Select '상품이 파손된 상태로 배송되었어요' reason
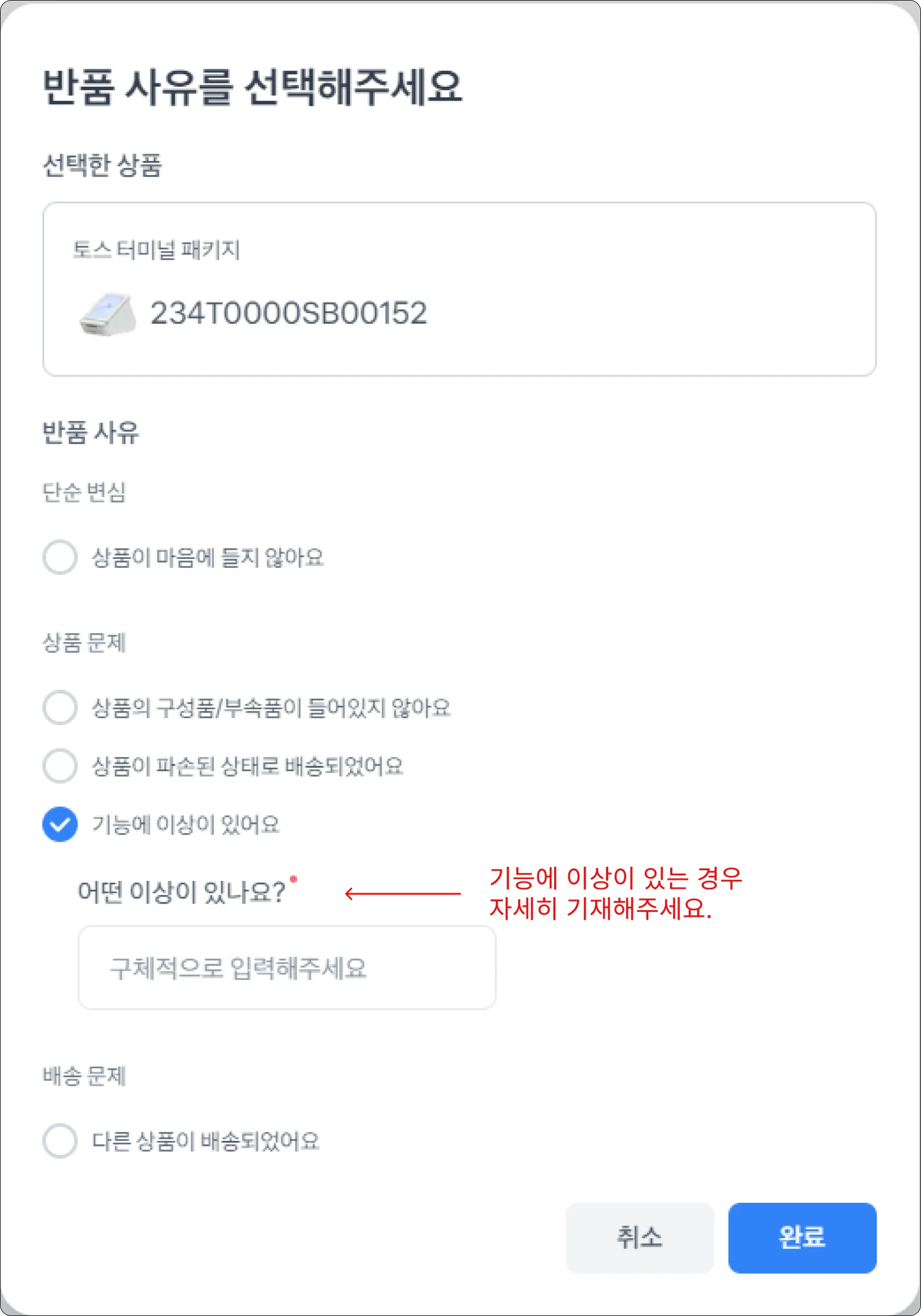The width and height of the screenshot is (921, 1316). pos(60,765)
